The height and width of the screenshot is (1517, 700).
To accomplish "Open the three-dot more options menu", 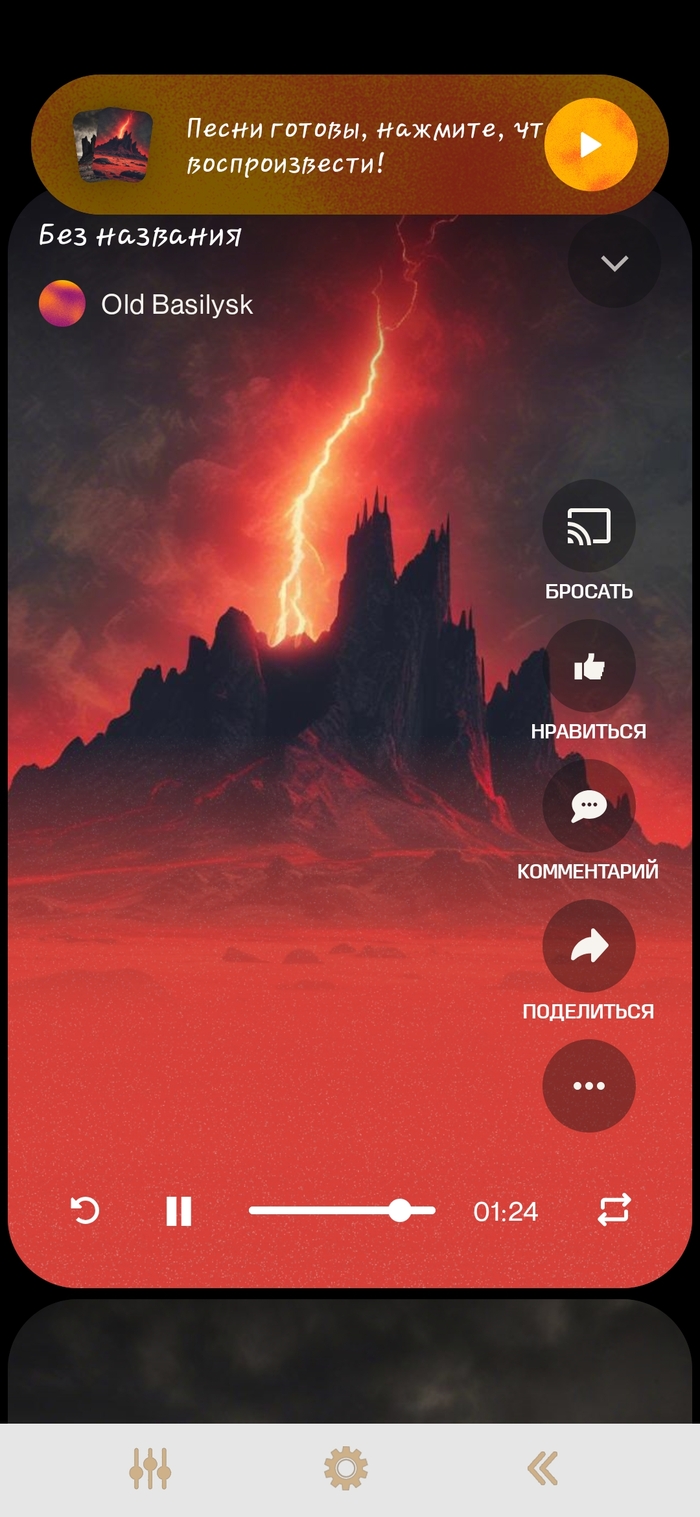I will [x=588, y=1086].
